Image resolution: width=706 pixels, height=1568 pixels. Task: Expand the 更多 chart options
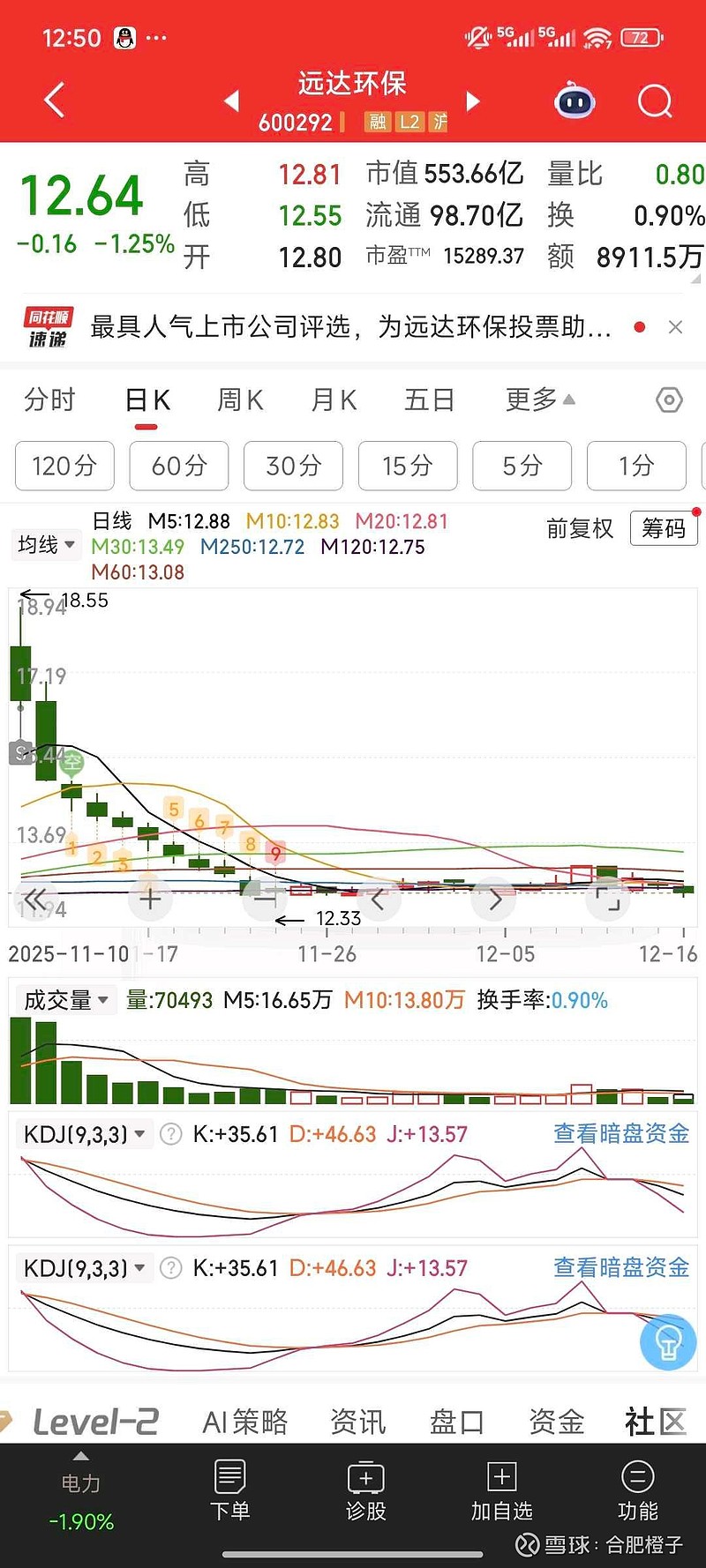[539, 400]
